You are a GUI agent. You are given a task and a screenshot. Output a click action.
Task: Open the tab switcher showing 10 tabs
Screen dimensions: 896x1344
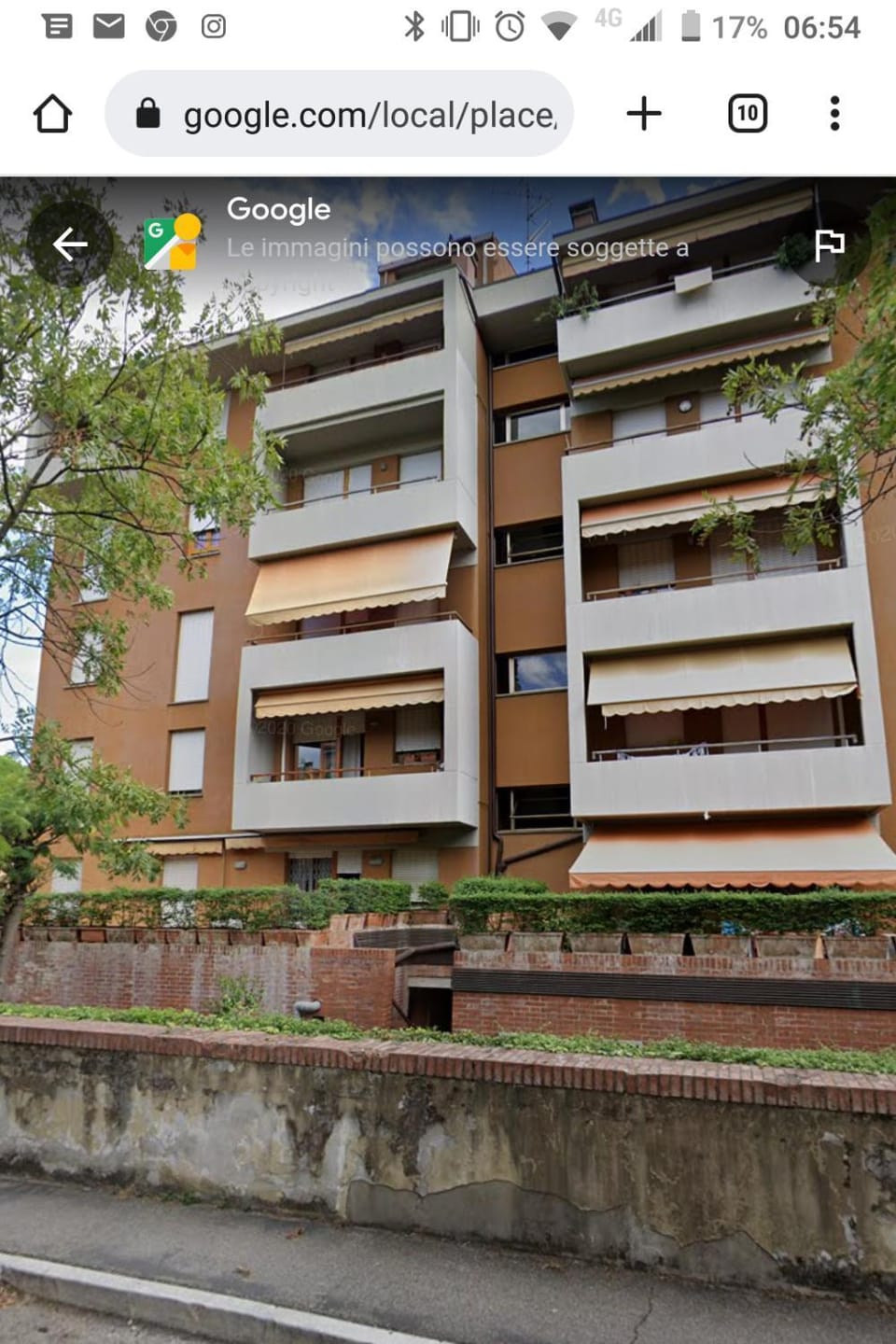[747, 113]
